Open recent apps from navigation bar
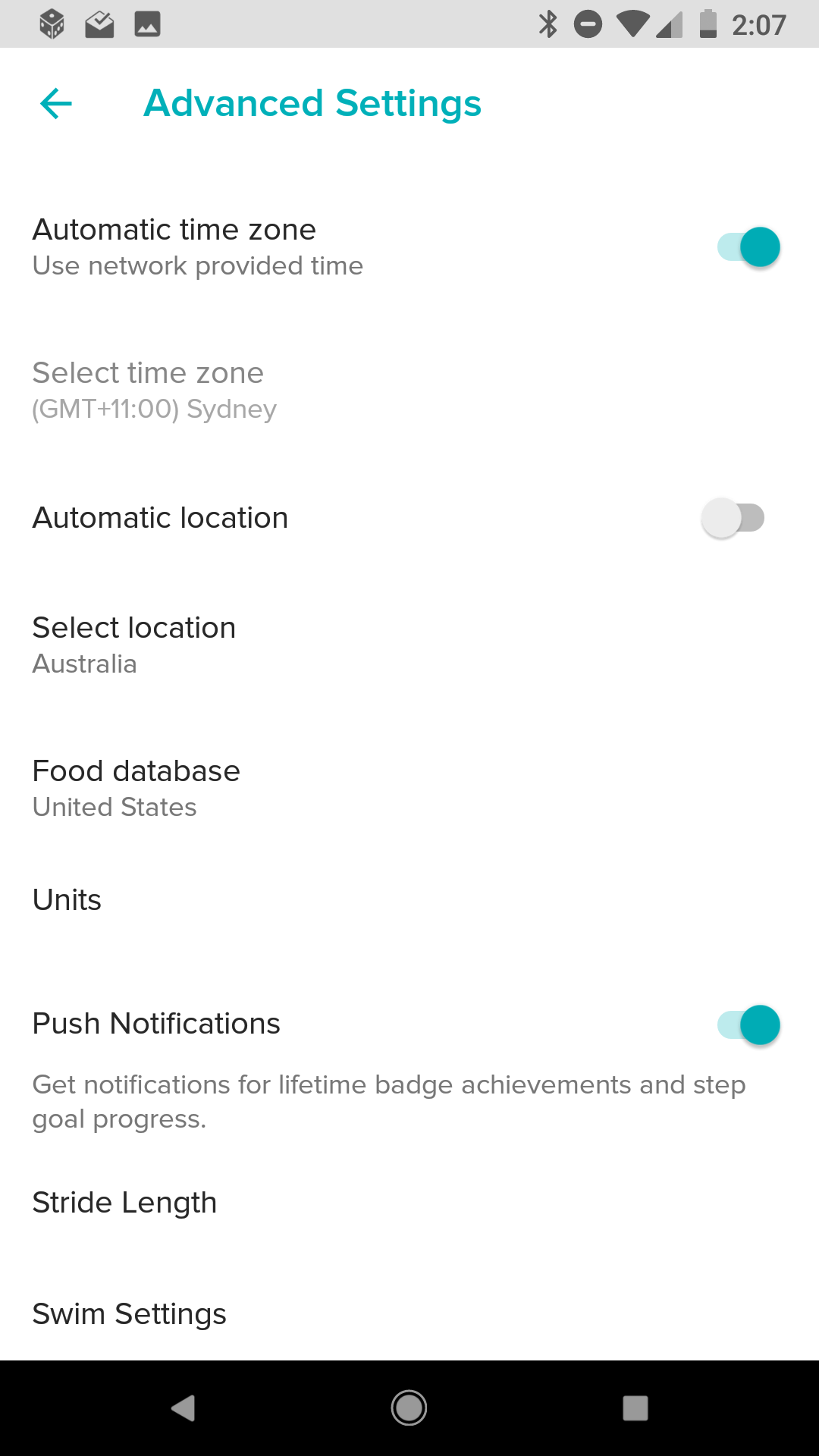This screenshot has width=819, height=1456. [x=635, y=1408]
